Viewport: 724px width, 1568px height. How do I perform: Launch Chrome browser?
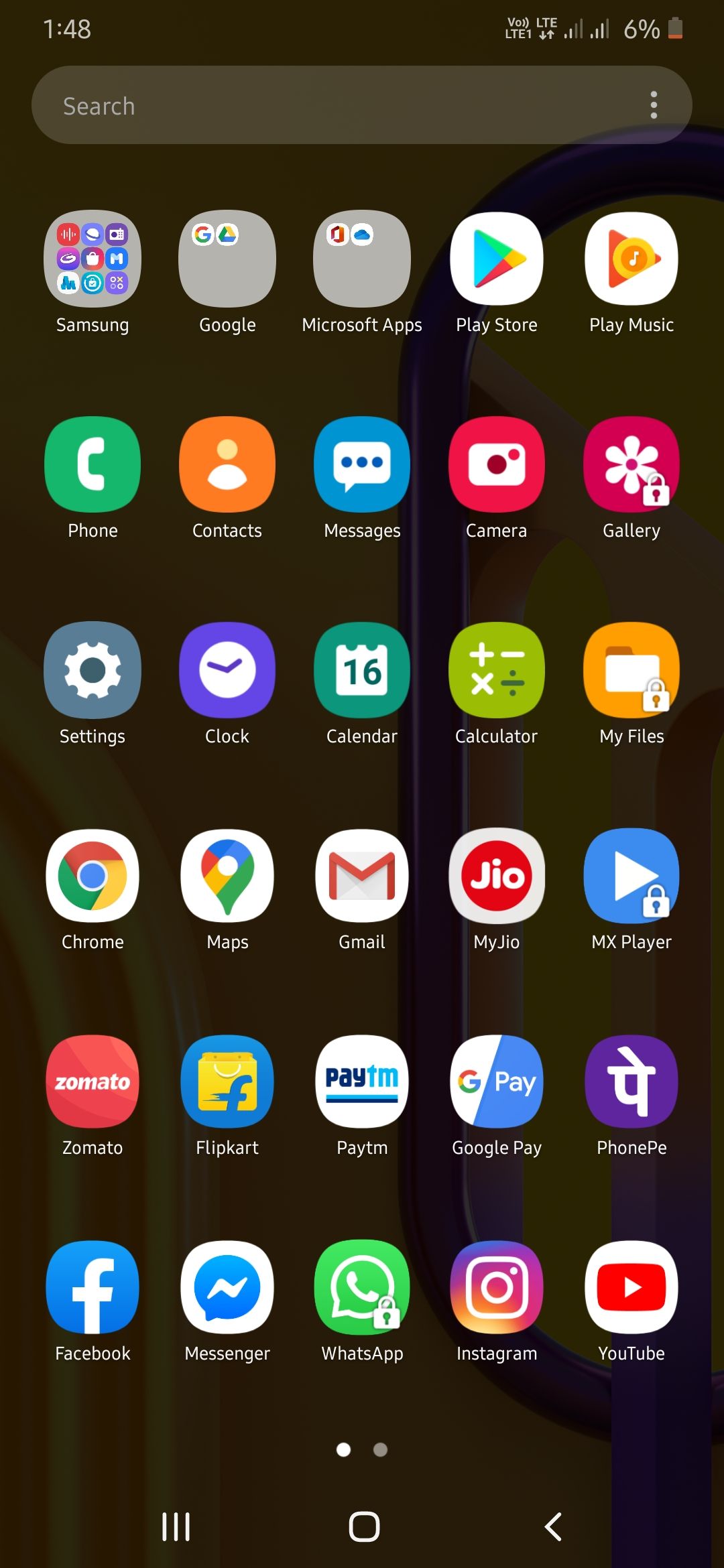click(x=93, y=876)
